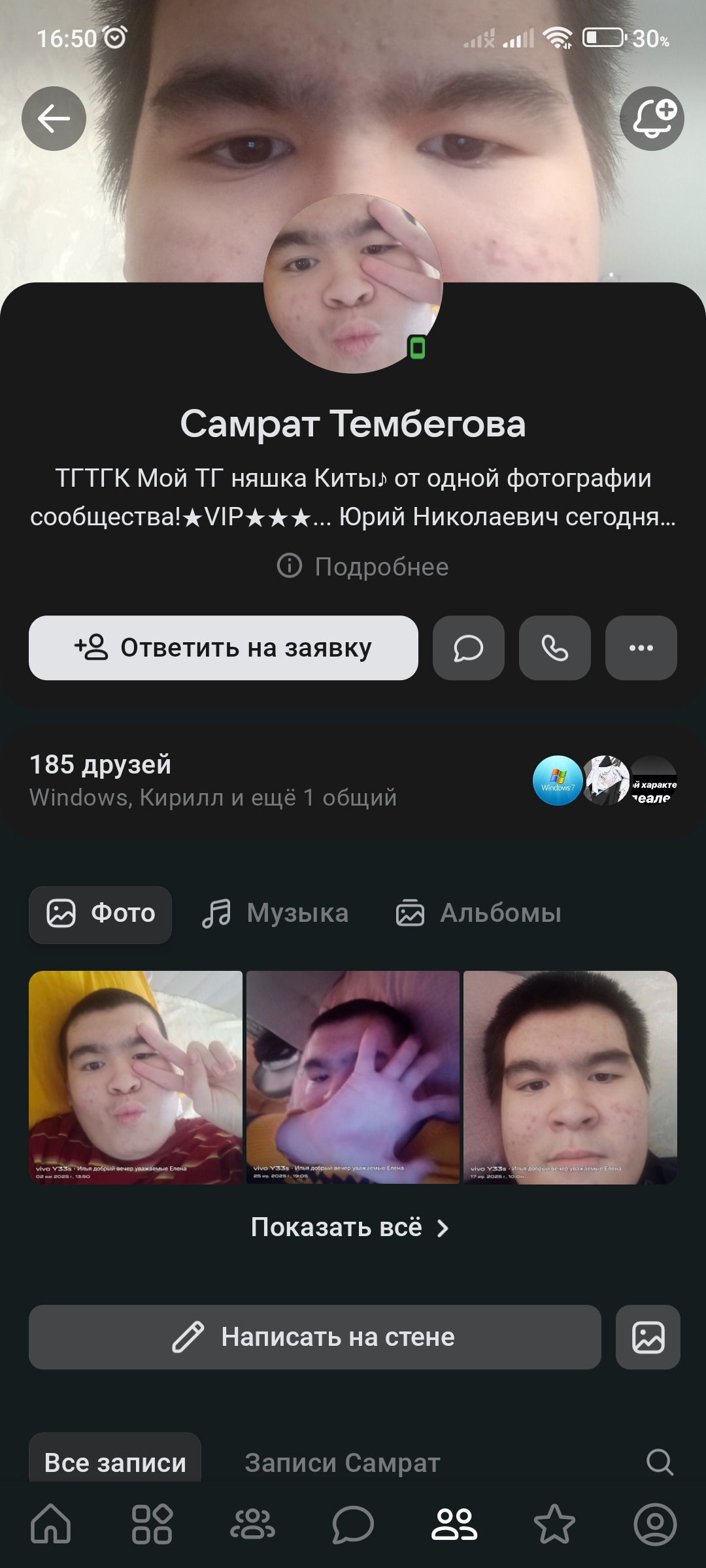Screen dimensions: 706x1568
Task: Select the Фото tab
Action: (101, 913)
